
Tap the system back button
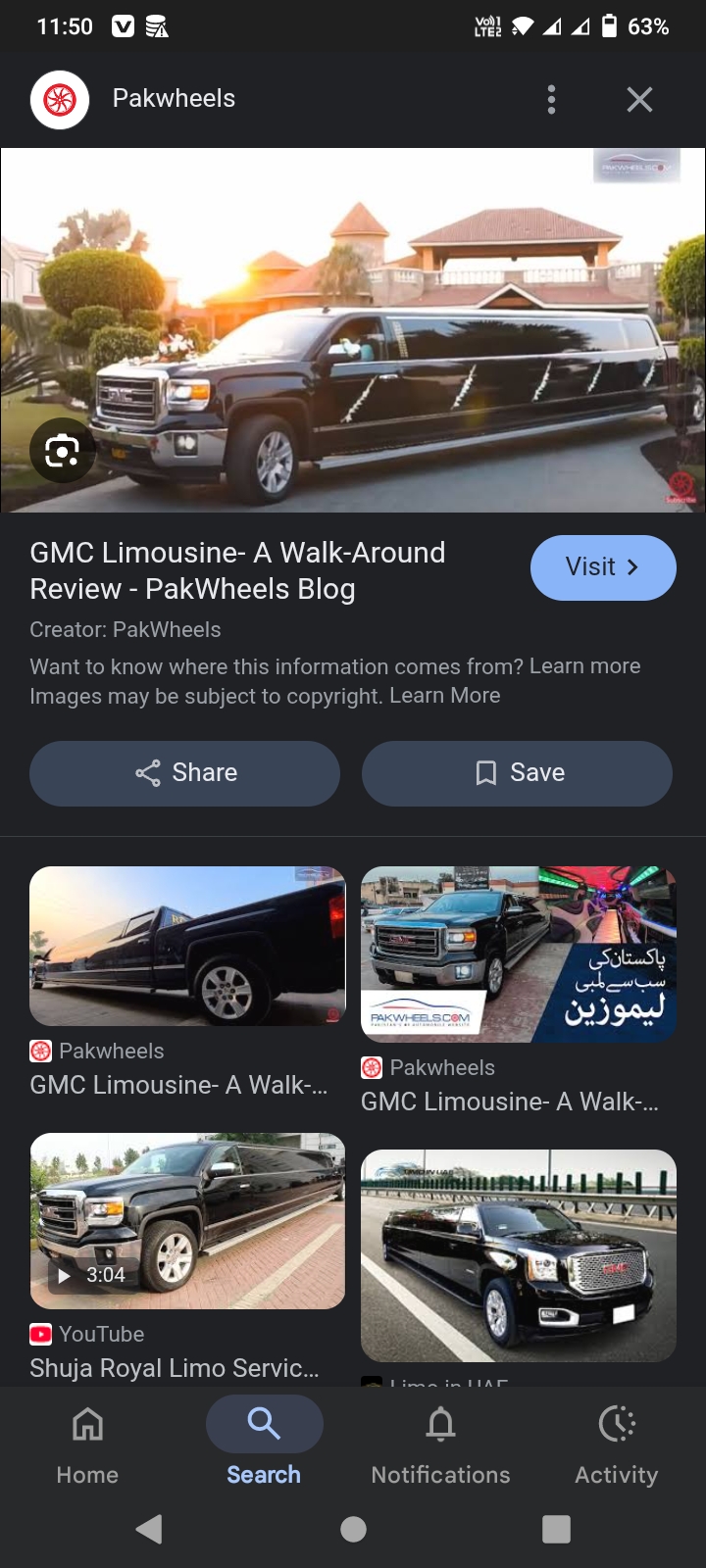(149, 1529)
